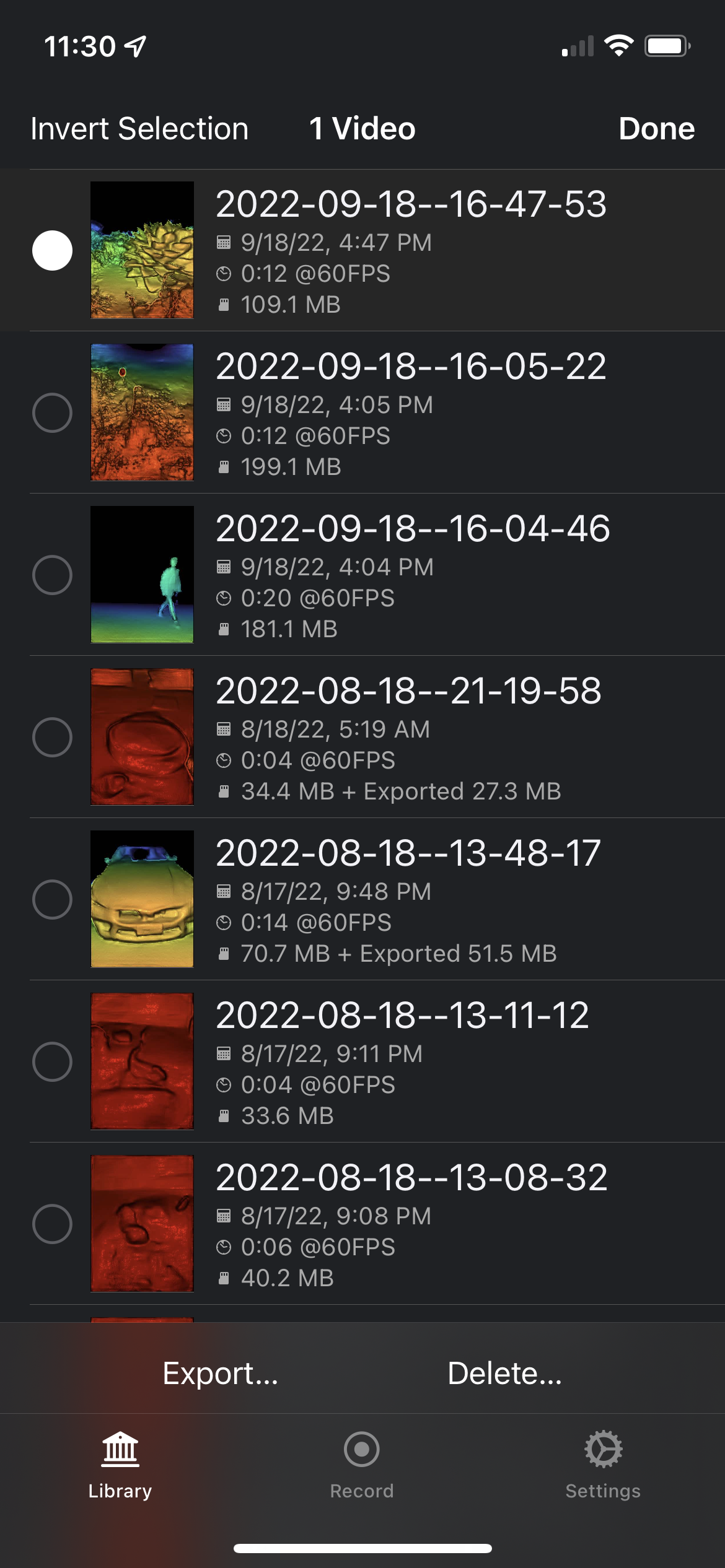725x1568 pixels.
Task: Select video 2022-08-18--13-08-32
Action: coord(53,1224)
